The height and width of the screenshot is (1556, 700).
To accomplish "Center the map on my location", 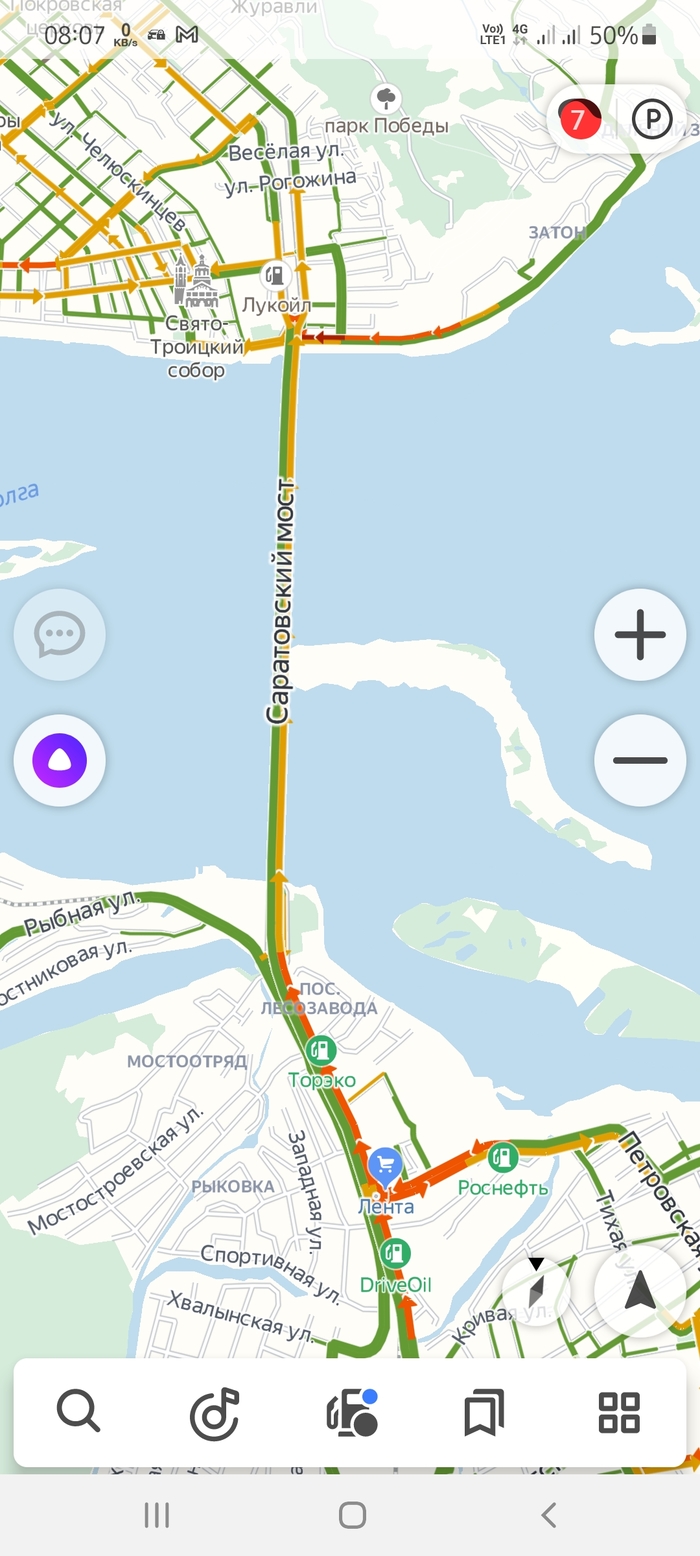I will pyautogui.click(x=640, y=1292).
